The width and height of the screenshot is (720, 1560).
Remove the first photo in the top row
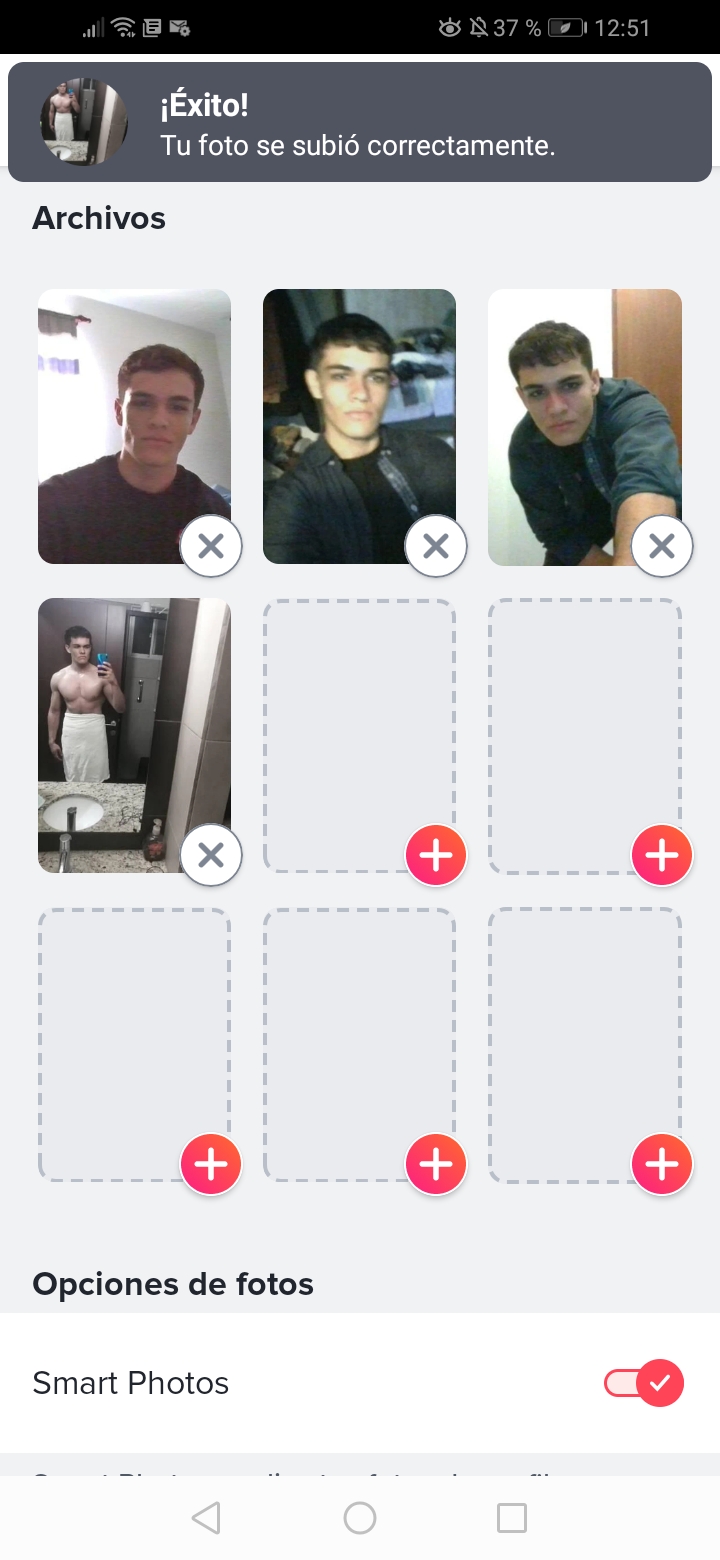point(211,547)
